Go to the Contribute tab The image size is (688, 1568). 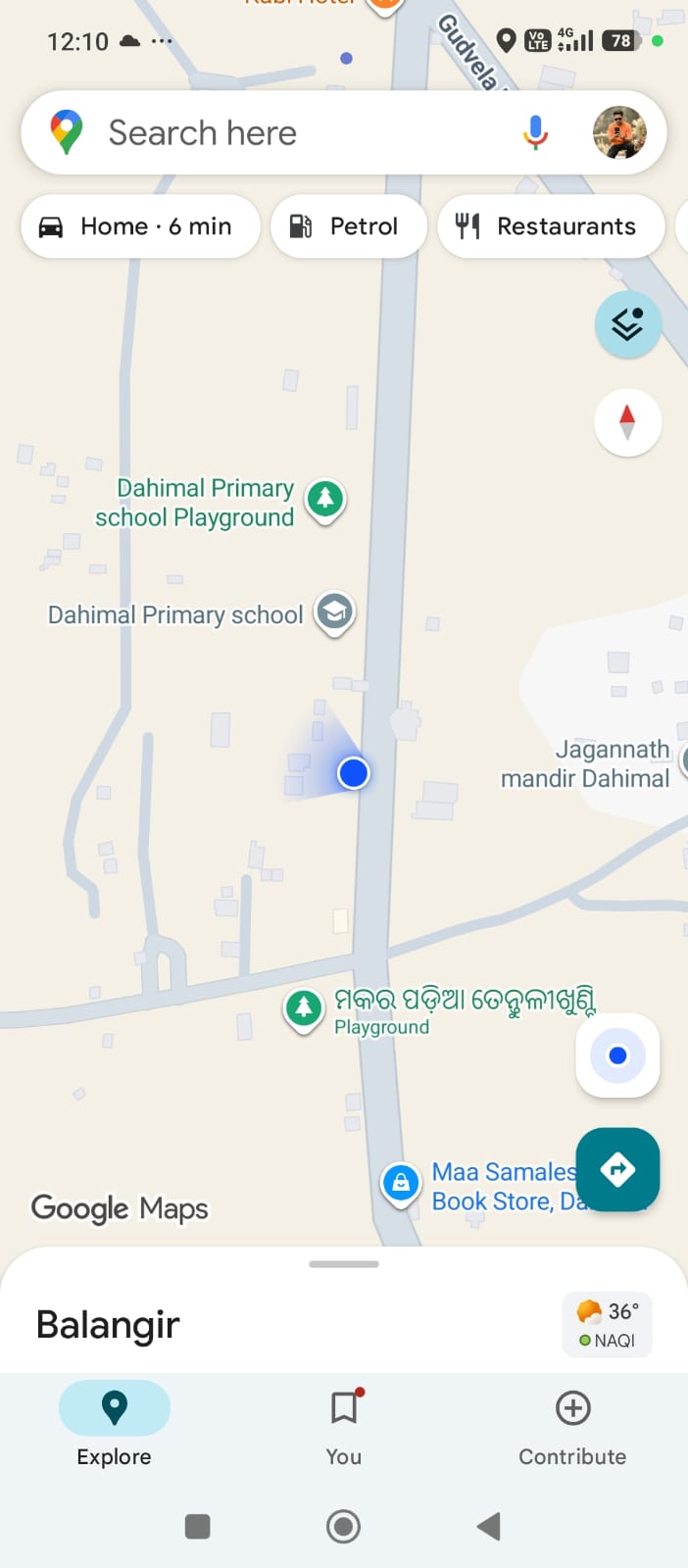point(572,1423)
